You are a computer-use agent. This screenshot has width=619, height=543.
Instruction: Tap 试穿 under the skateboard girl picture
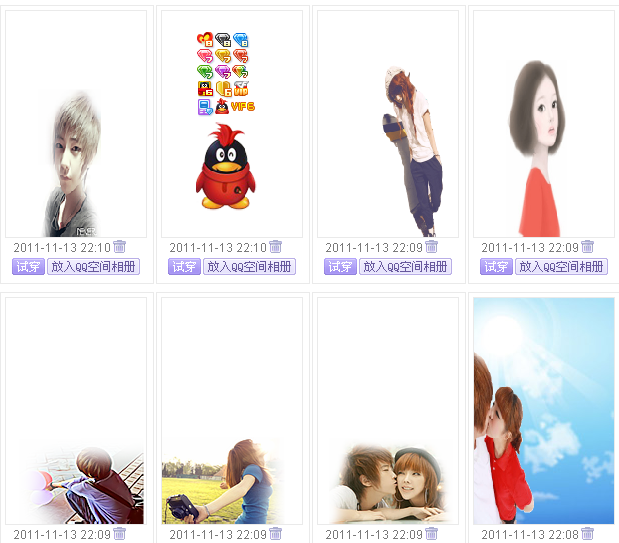pyautogui.click(x=340, y=267)
